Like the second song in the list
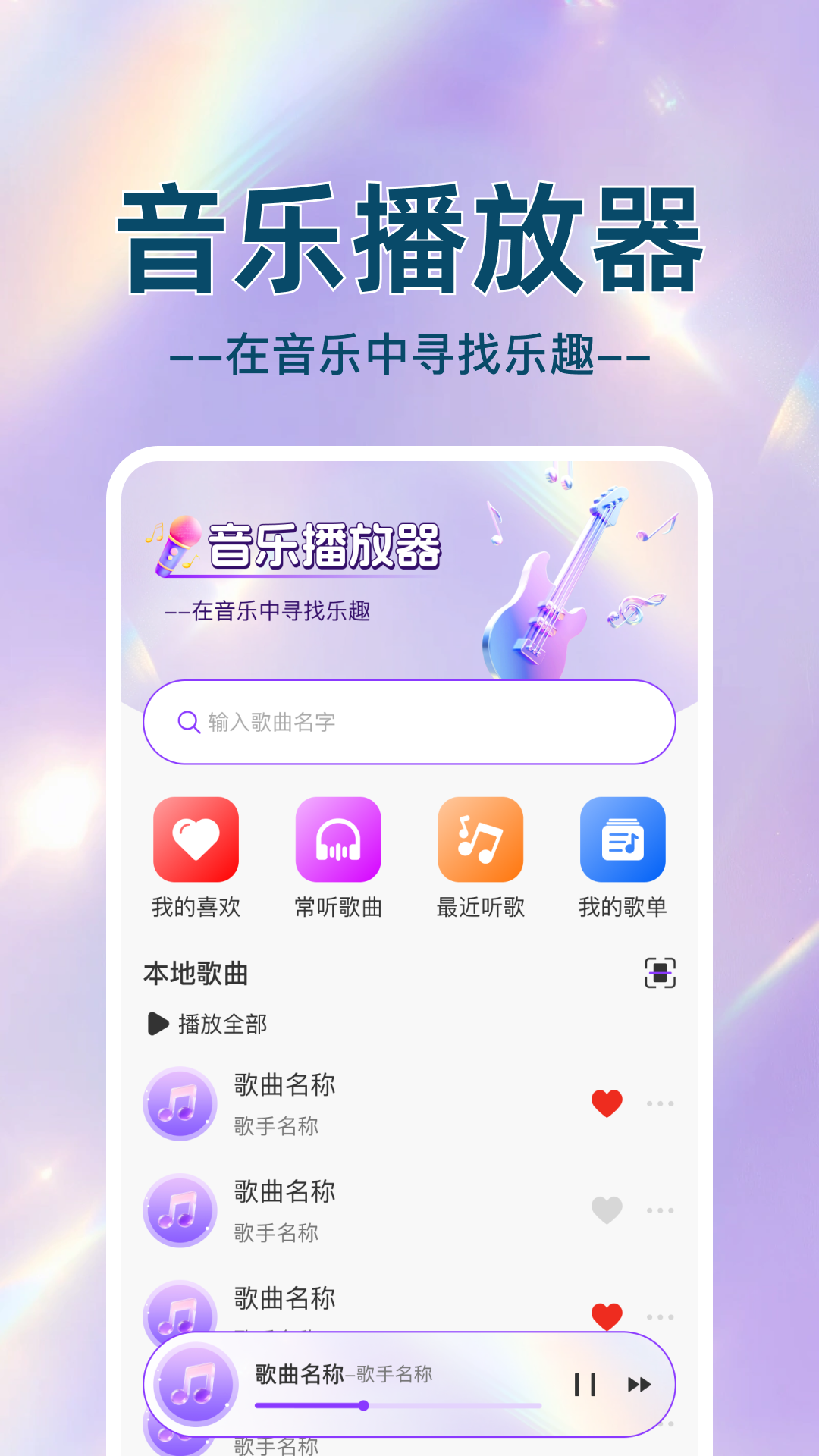819x1456 pixels. 606,1210
